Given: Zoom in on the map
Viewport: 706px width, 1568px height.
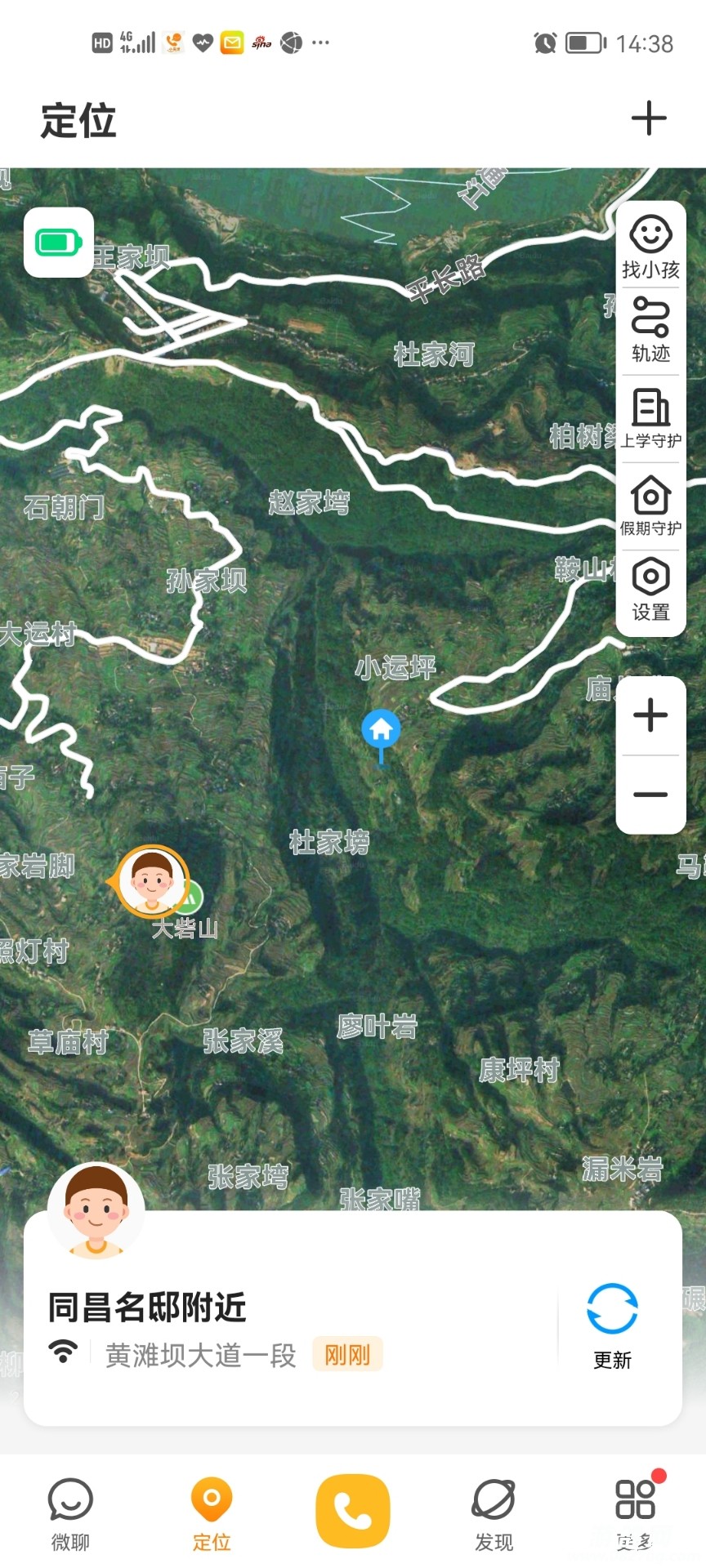Looking at the screenshot, I should click(650, 715).
